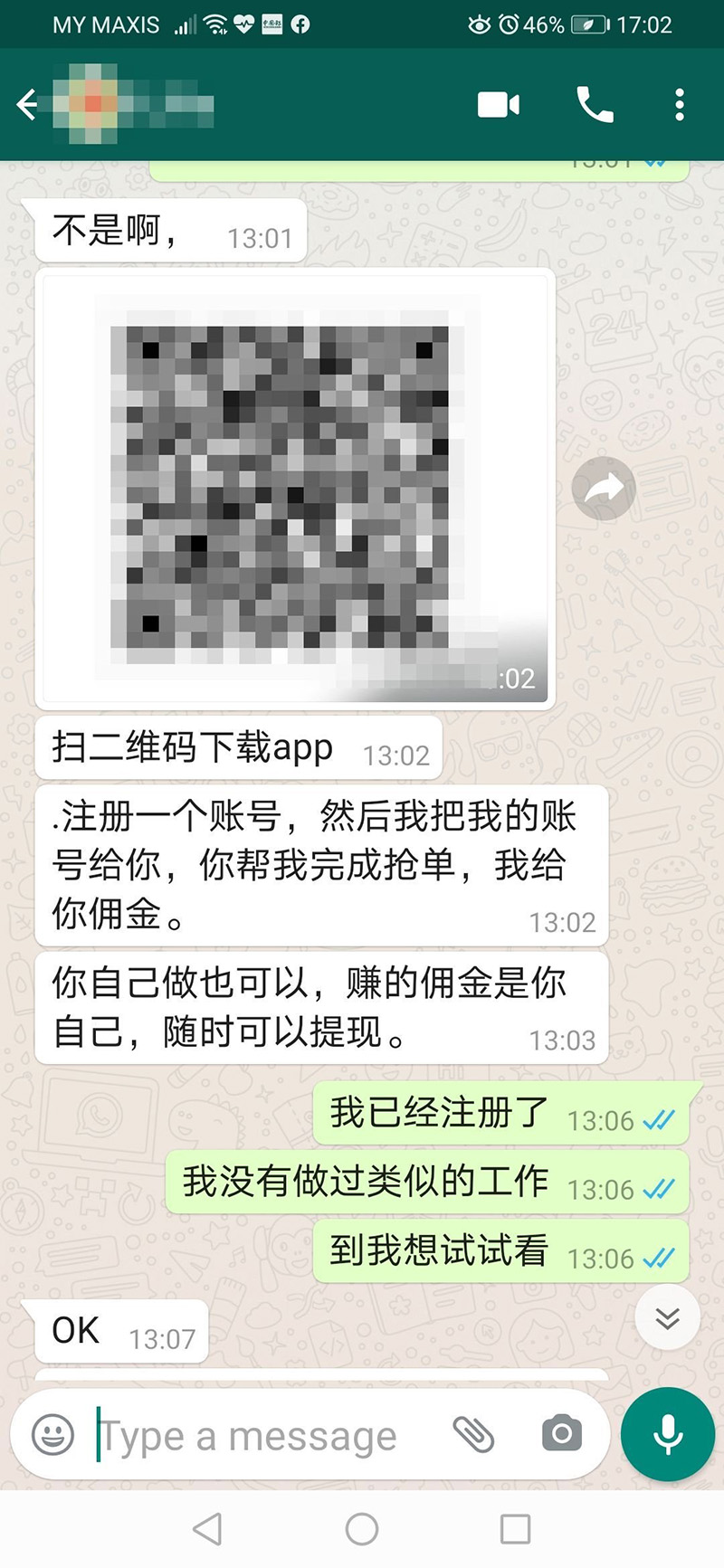Open the received image message
The height and width of the screenshot is (1568, 724).
coord(295,489)
